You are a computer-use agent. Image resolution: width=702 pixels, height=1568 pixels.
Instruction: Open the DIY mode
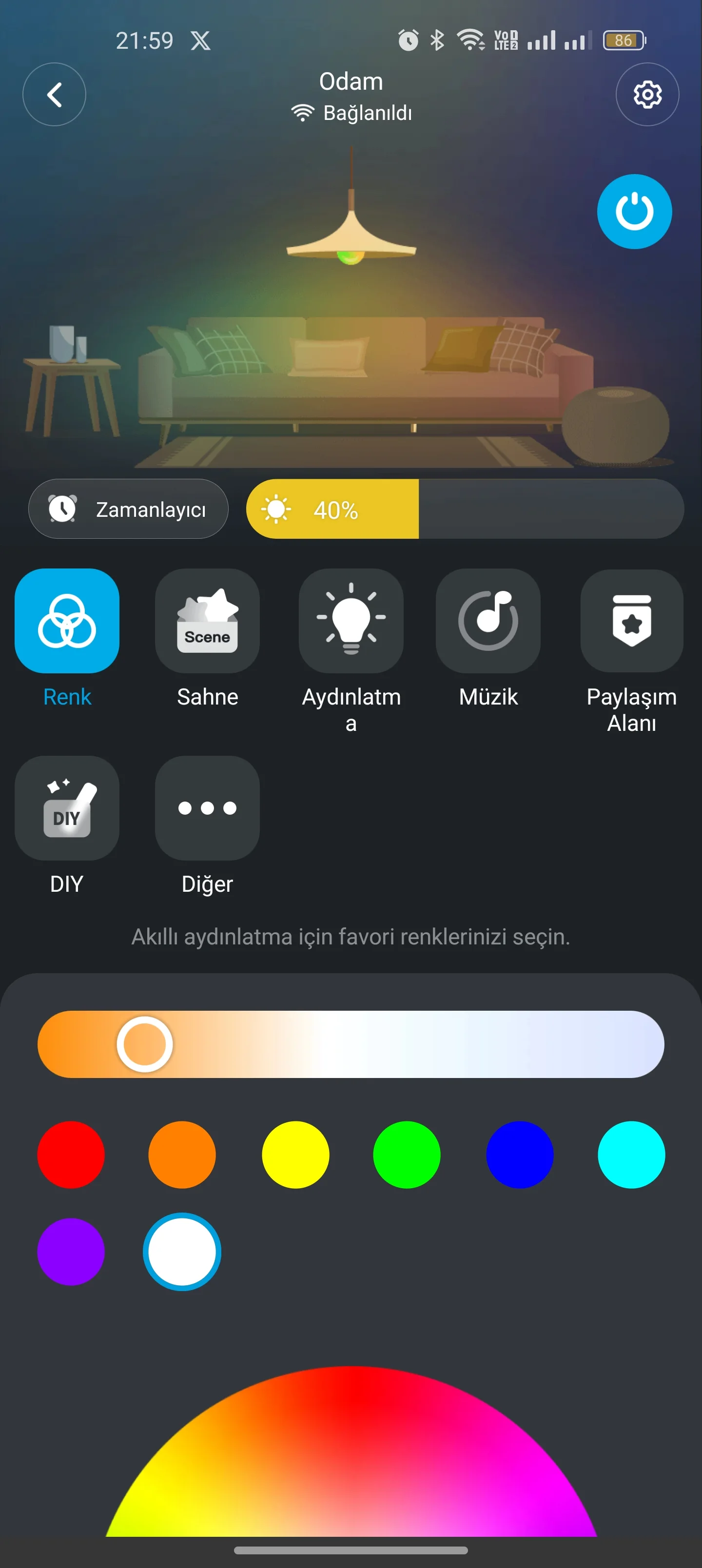pyautogui.click(x=67, y=808)
